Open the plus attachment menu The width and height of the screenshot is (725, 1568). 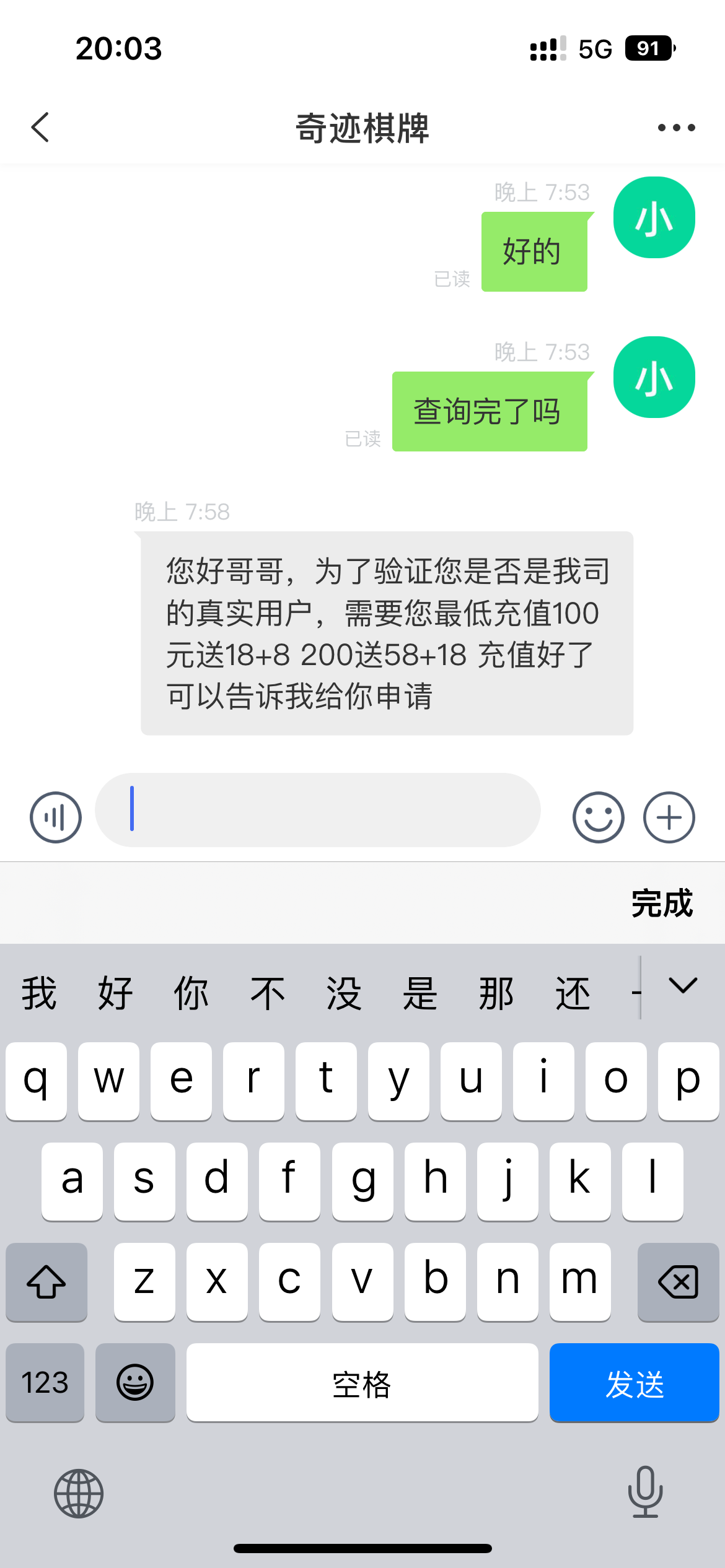tap(669, 817)
